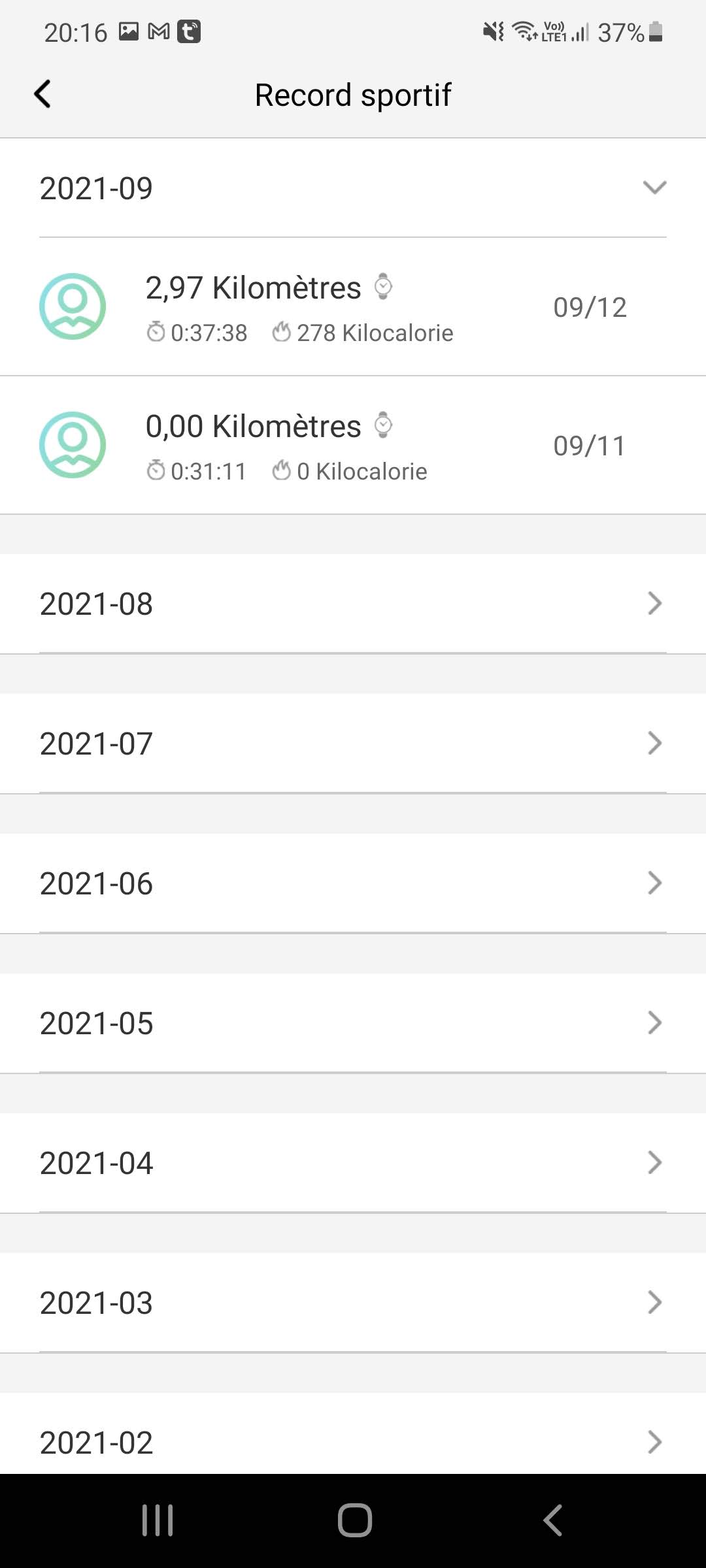The height and width of the screenshot is (1568, 706).
Task: Open the 09/12 workout of 2,97 Kilomètres
Action: (353, 307)
